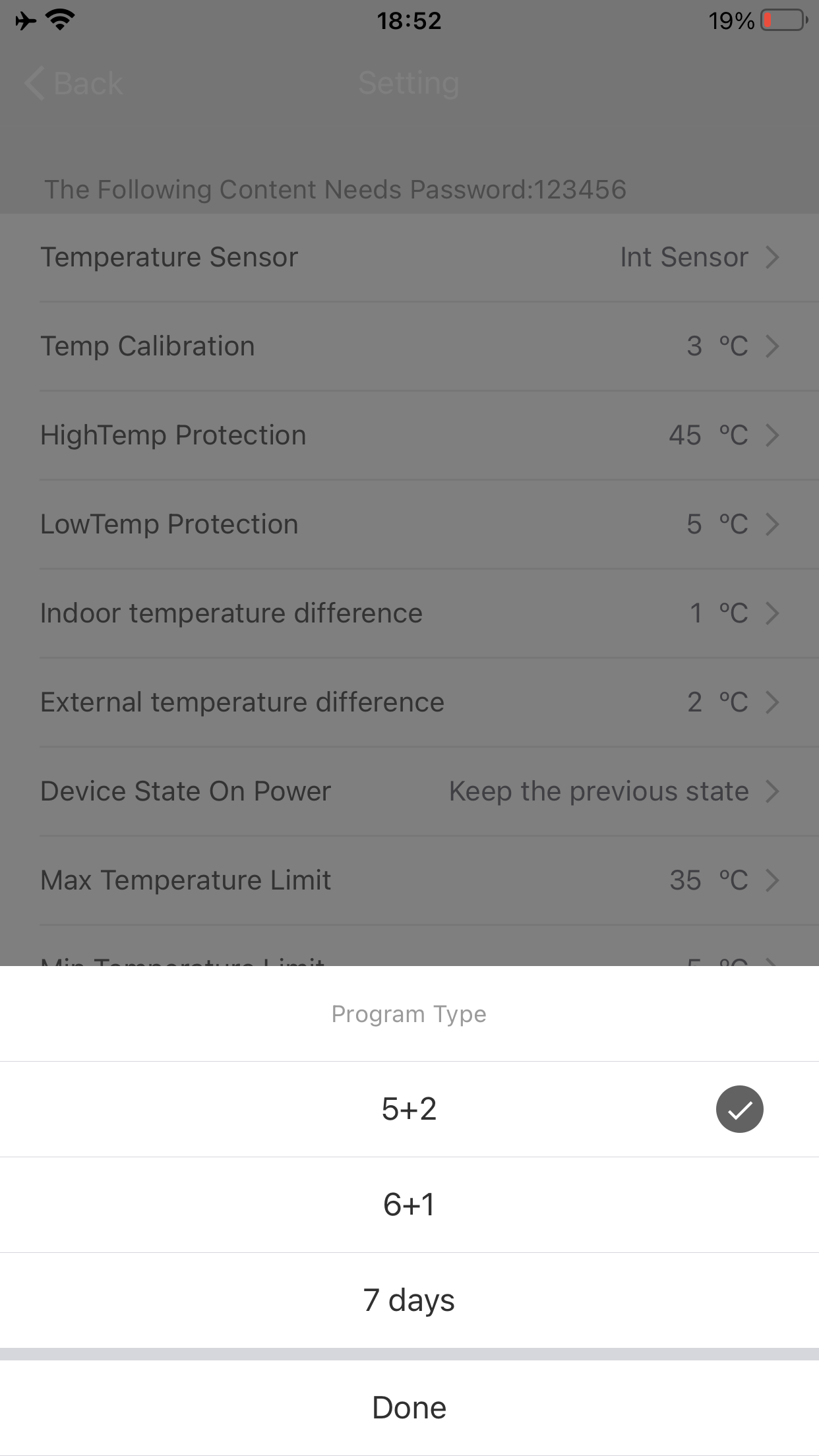The height and width of the screenshot is (1456, 819).
Task: Pick the 7 days program option
Action: (x=409, y=1300)
